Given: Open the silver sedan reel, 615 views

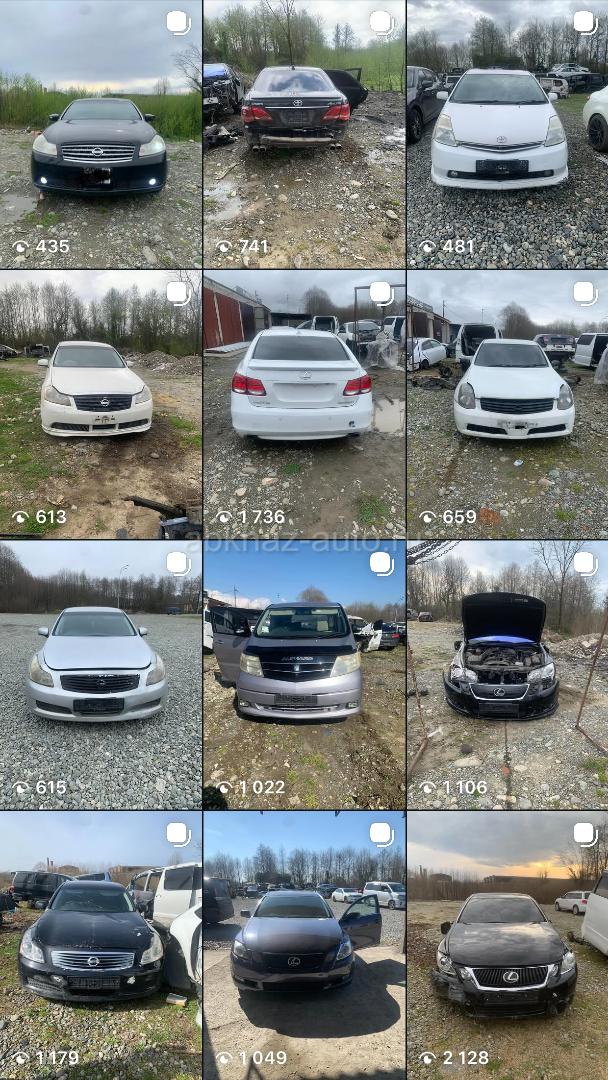Looking at the screenshot, I should [x=100, y=675].
